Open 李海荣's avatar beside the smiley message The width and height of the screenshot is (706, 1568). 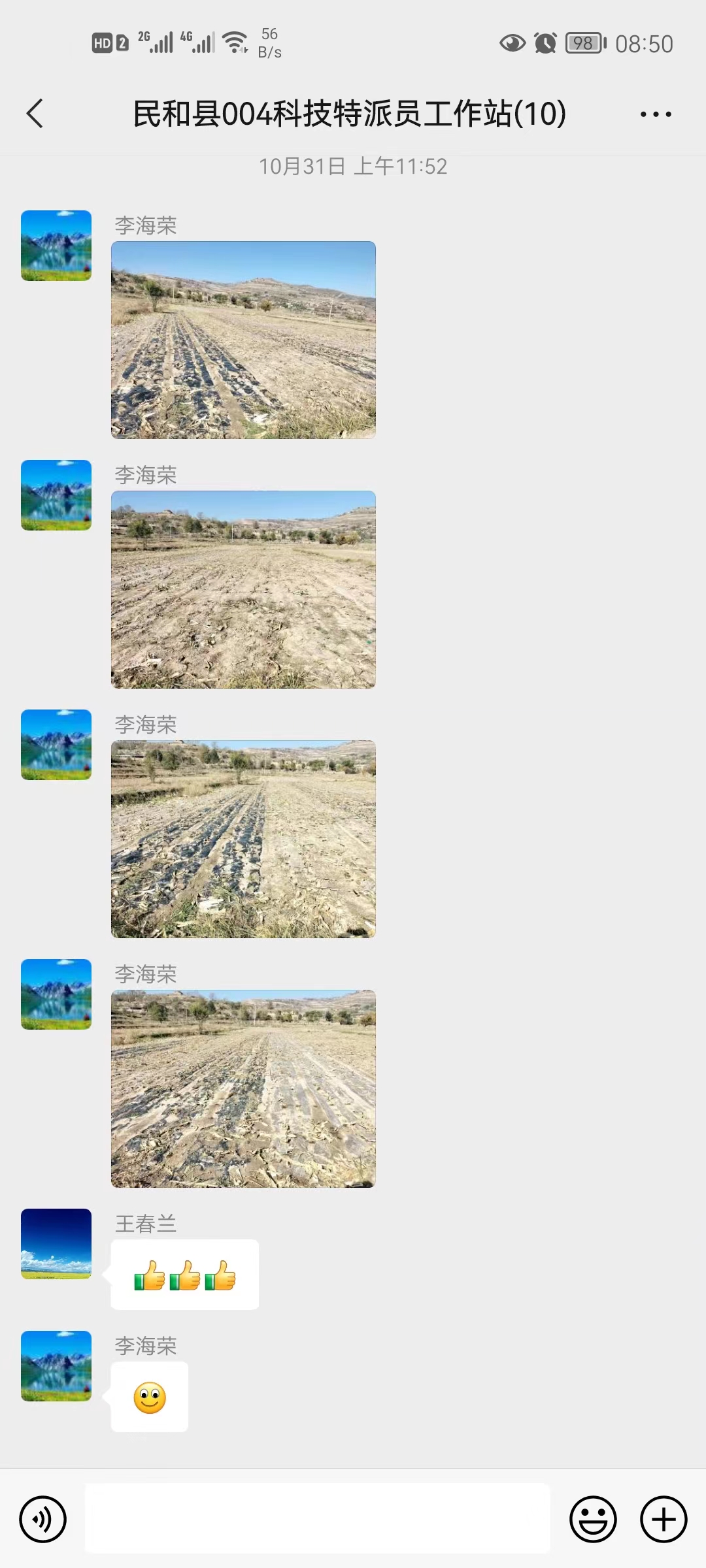point(56,1366)
